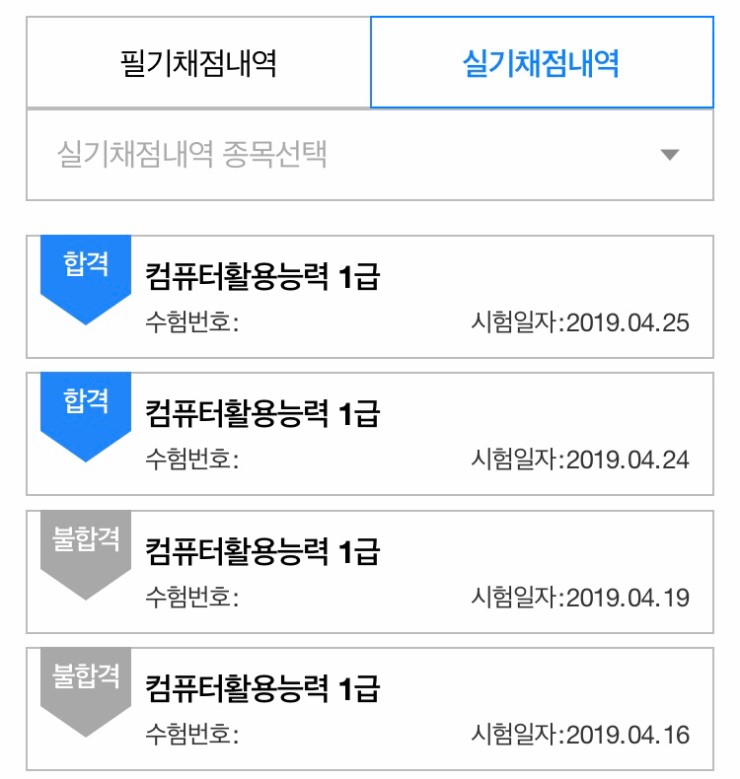View the 불합격 result dated 2019.04.16
The image size is (740, 779).
pos(370,709)
